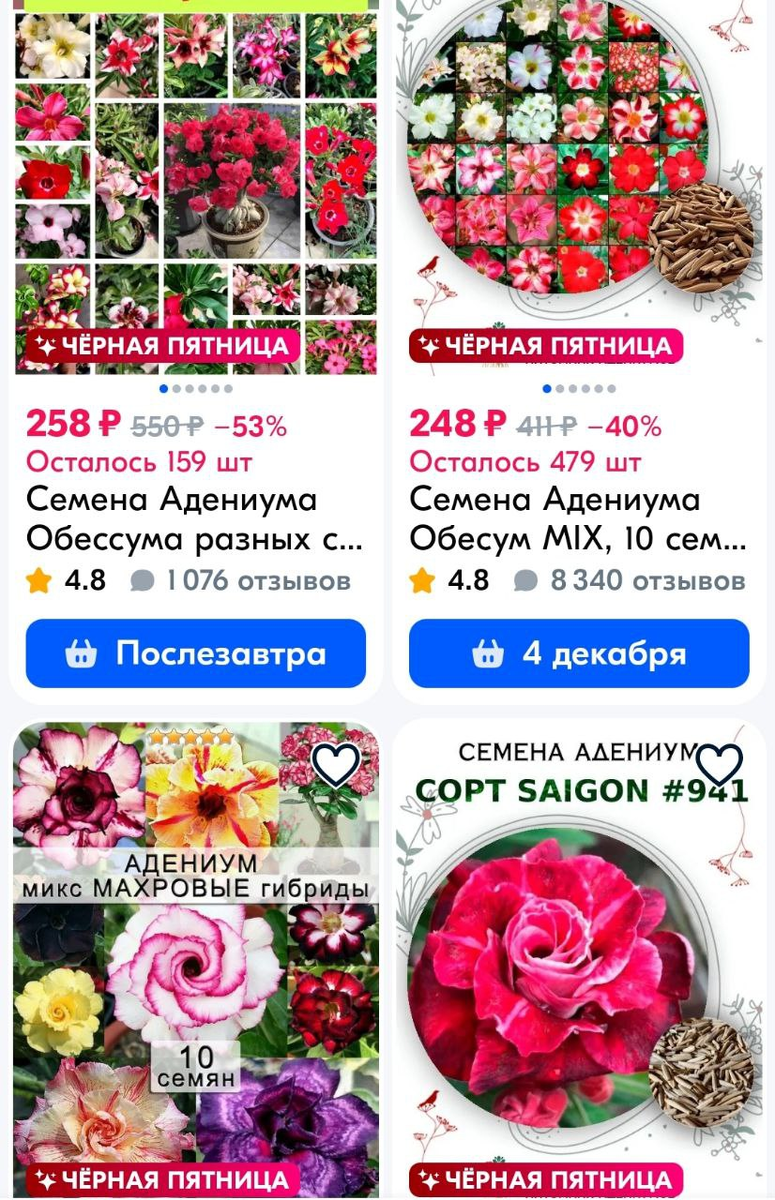
Task: Add the 248 ₽ adenium MIX seeds to cart
Action: (579, 654)
